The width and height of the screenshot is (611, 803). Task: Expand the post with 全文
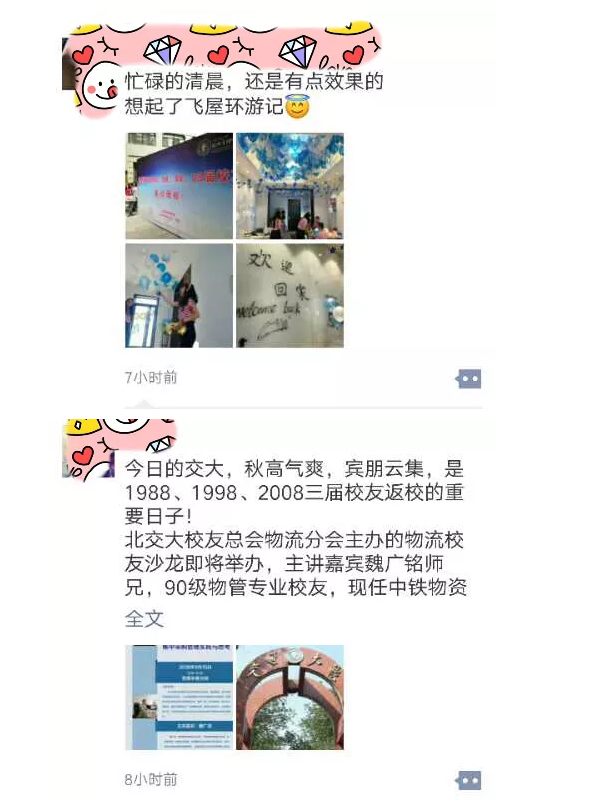[144, 619]
